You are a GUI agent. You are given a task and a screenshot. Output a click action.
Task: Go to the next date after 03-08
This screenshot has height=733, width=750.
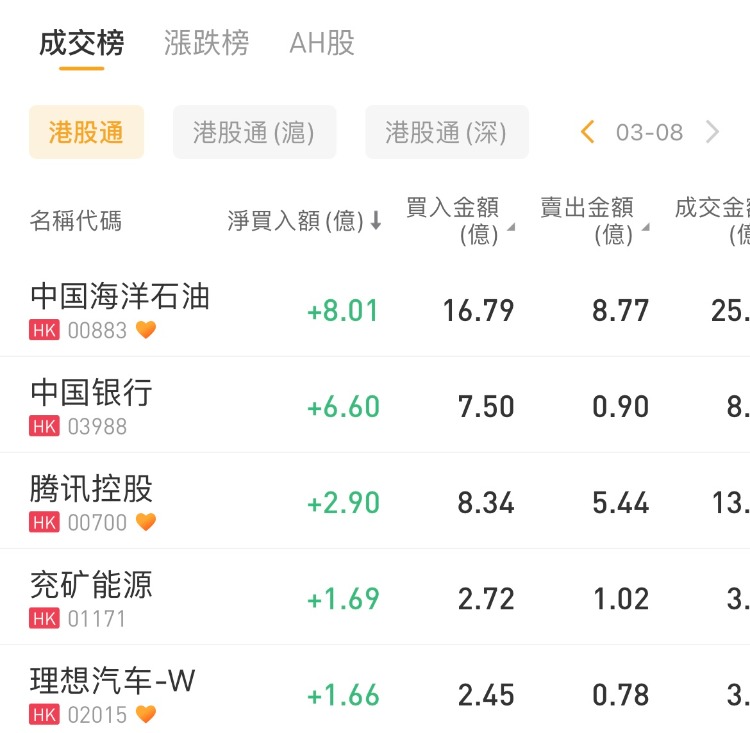712,132
